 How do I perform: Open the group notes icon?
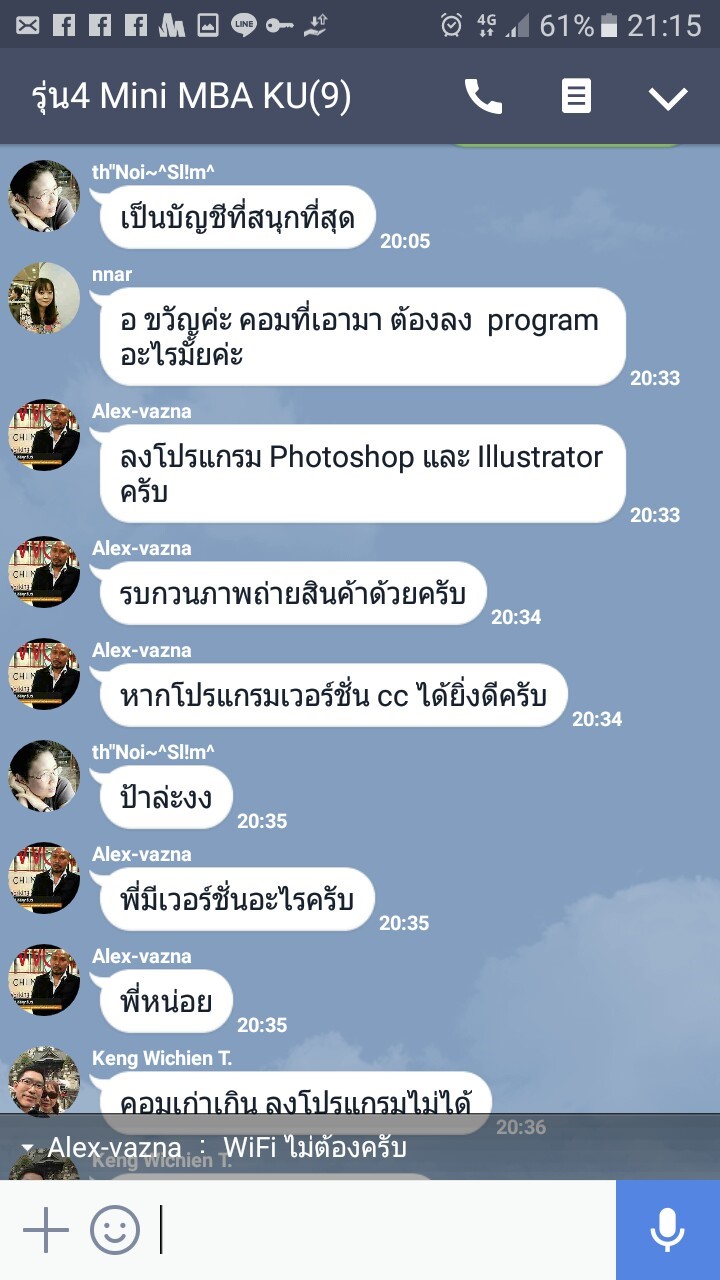(x=576, y=97)
